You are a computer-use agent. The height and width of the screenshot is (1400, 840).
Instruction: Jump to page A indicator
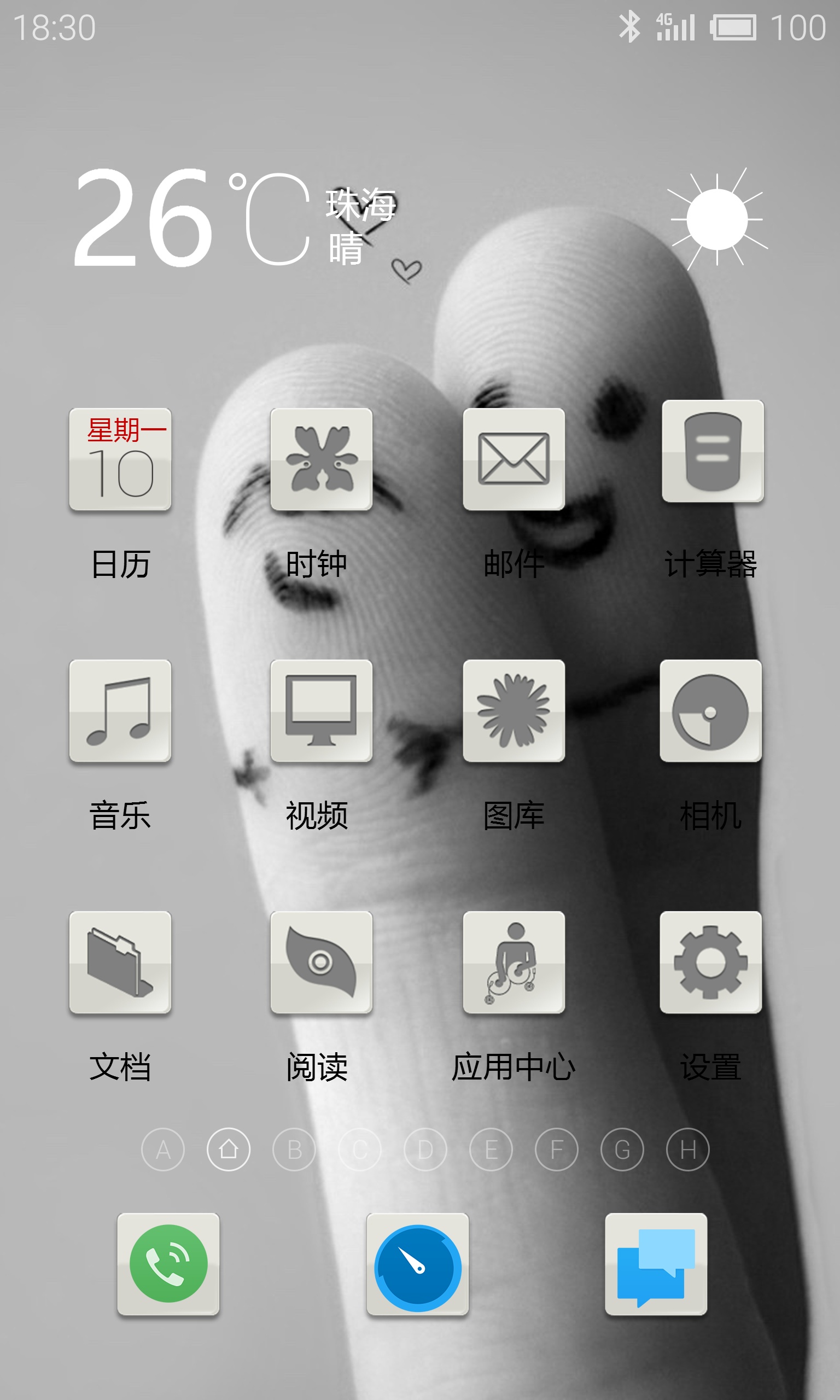coord(163,1150)
